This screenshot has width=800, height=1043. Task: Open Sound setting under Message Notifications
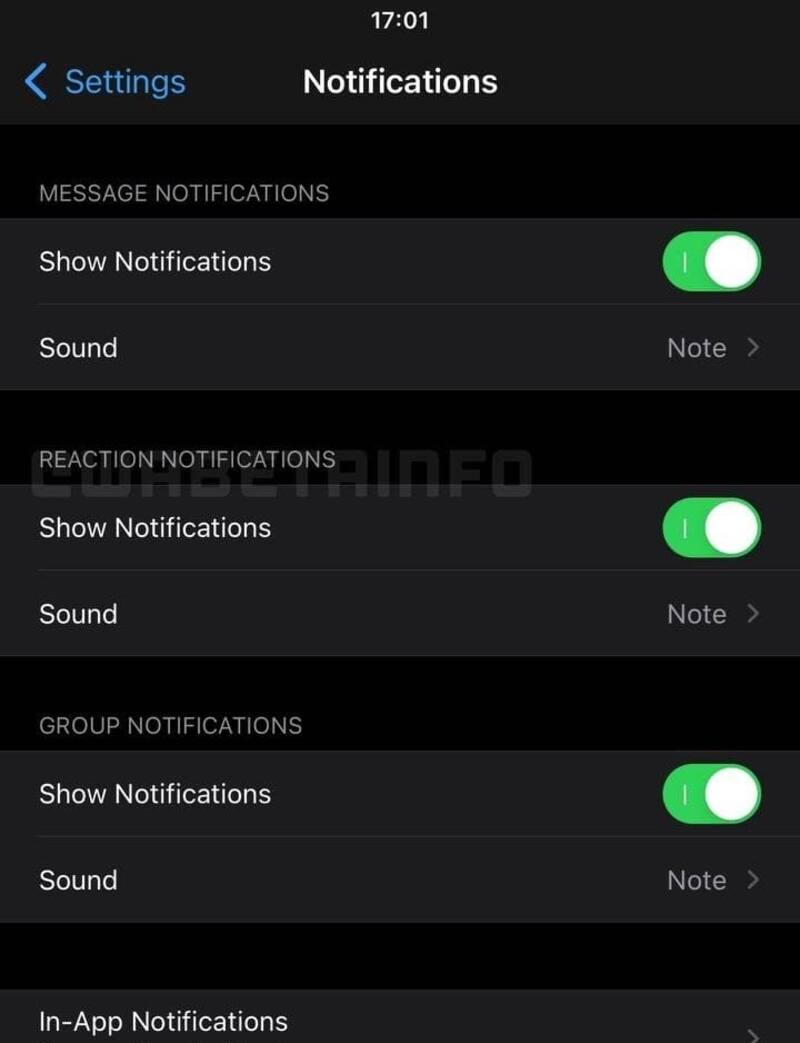(400, 348)
